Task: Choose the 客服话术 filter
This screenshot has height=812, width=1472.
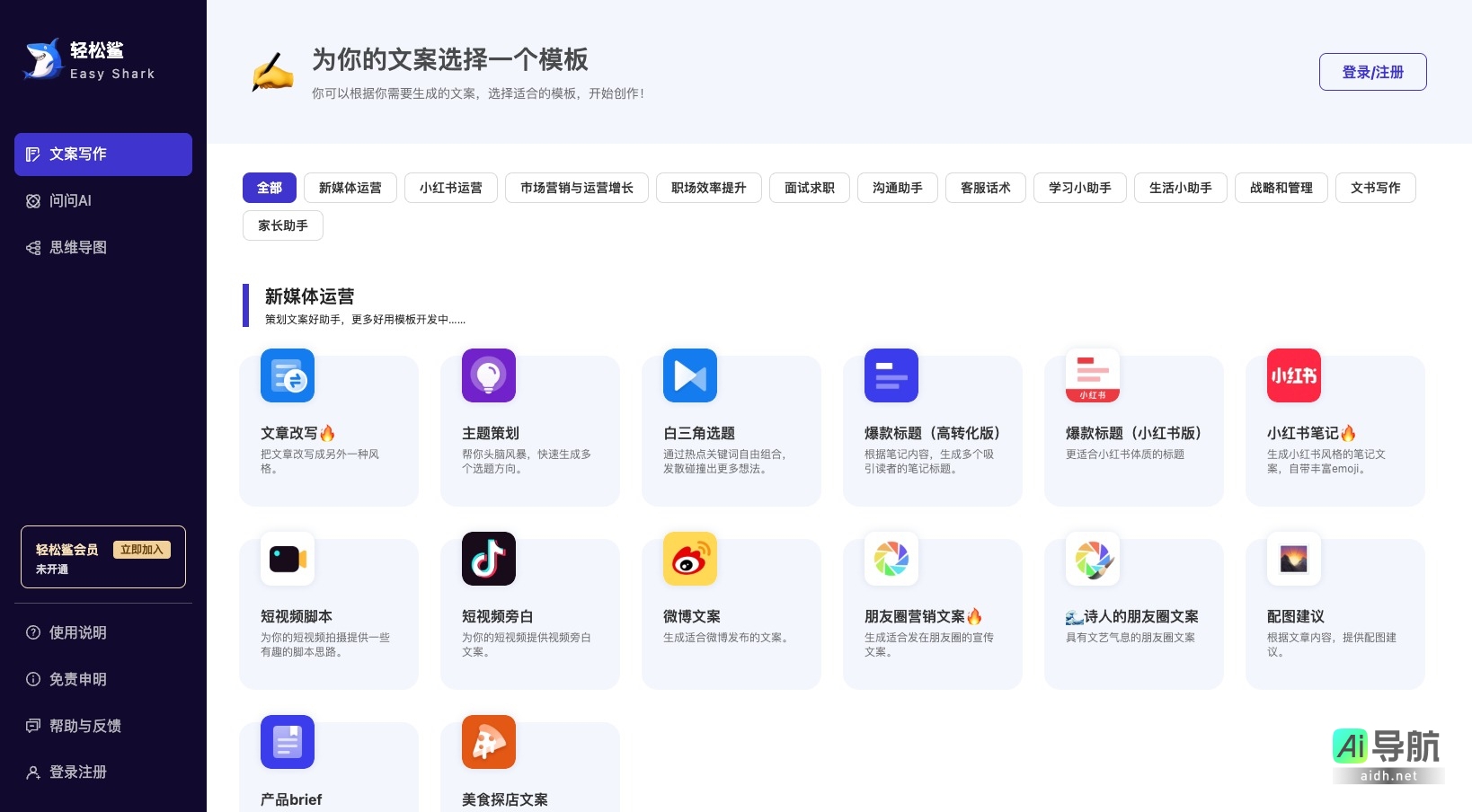Action: [x=985, y=188]
